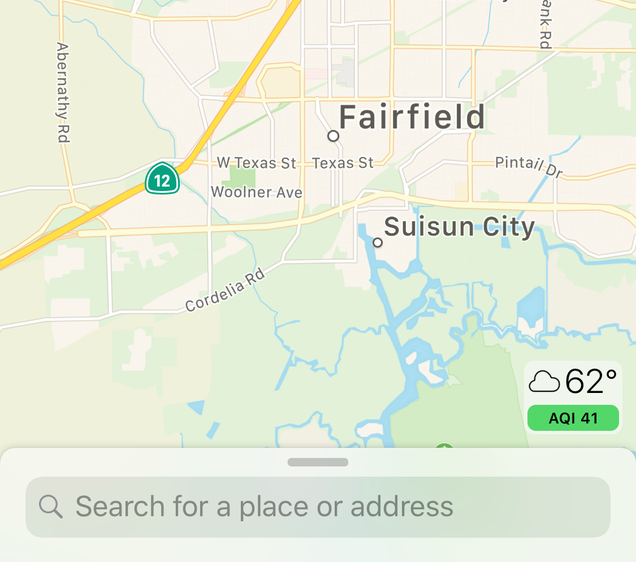636x562 pixels.
Task: Select the Suisun City label on map
Action: tap(459, 227)
